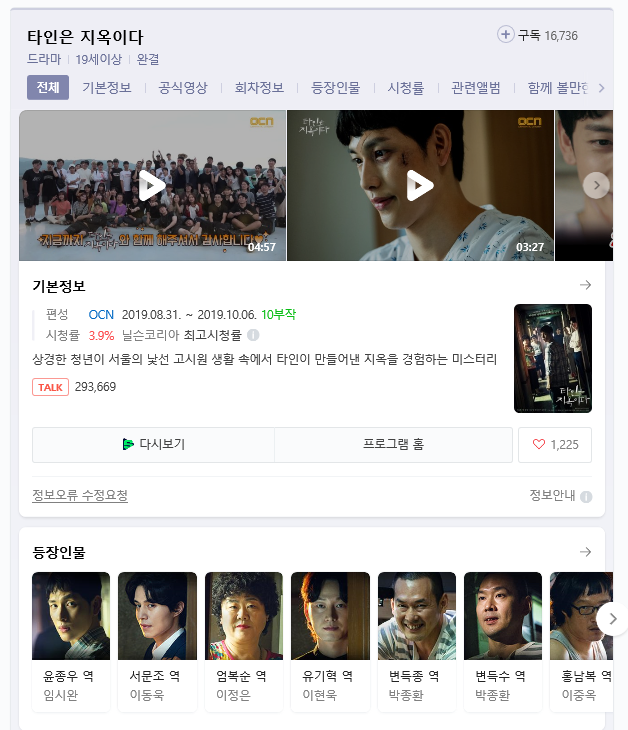
Task: Tap the 다시보기 button
Action: (x=153, y=445)
